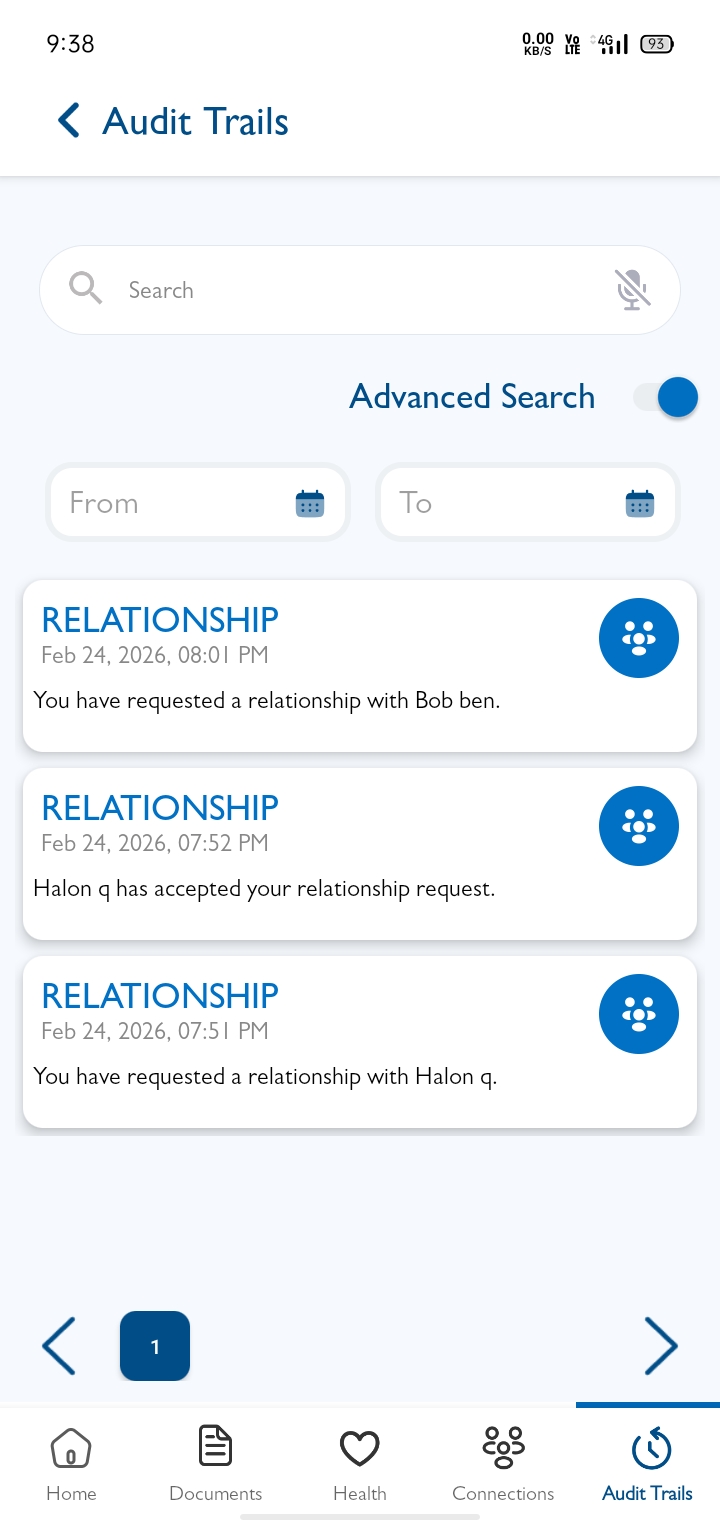Go to the next page of results

[660, 1346]
